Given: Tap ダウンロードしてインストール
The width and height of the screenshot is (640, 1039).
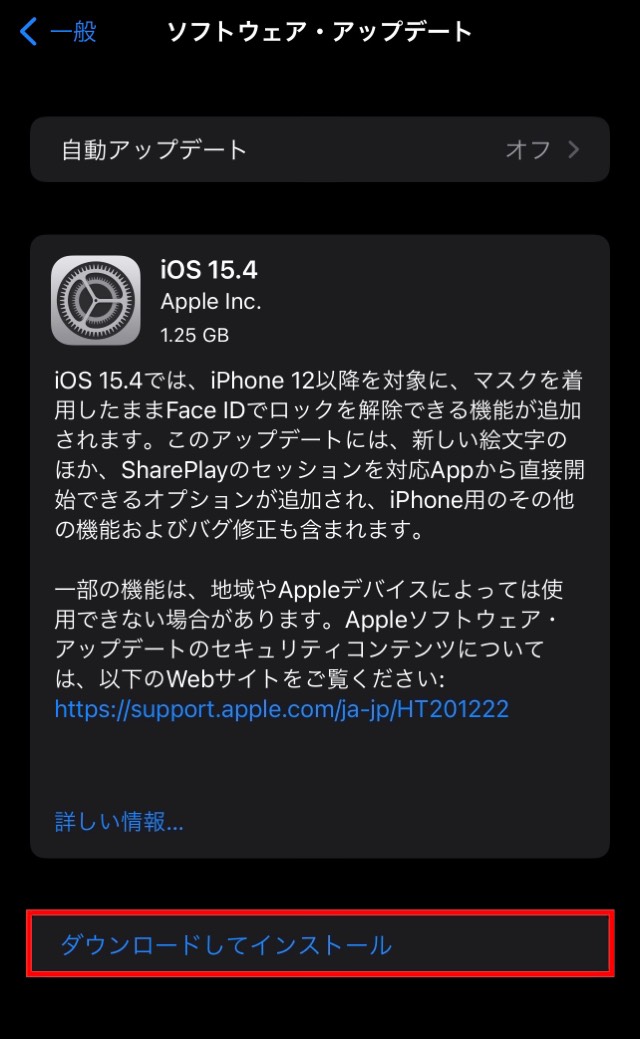Looking at the screenshot, I should click(x=226, y=944).
